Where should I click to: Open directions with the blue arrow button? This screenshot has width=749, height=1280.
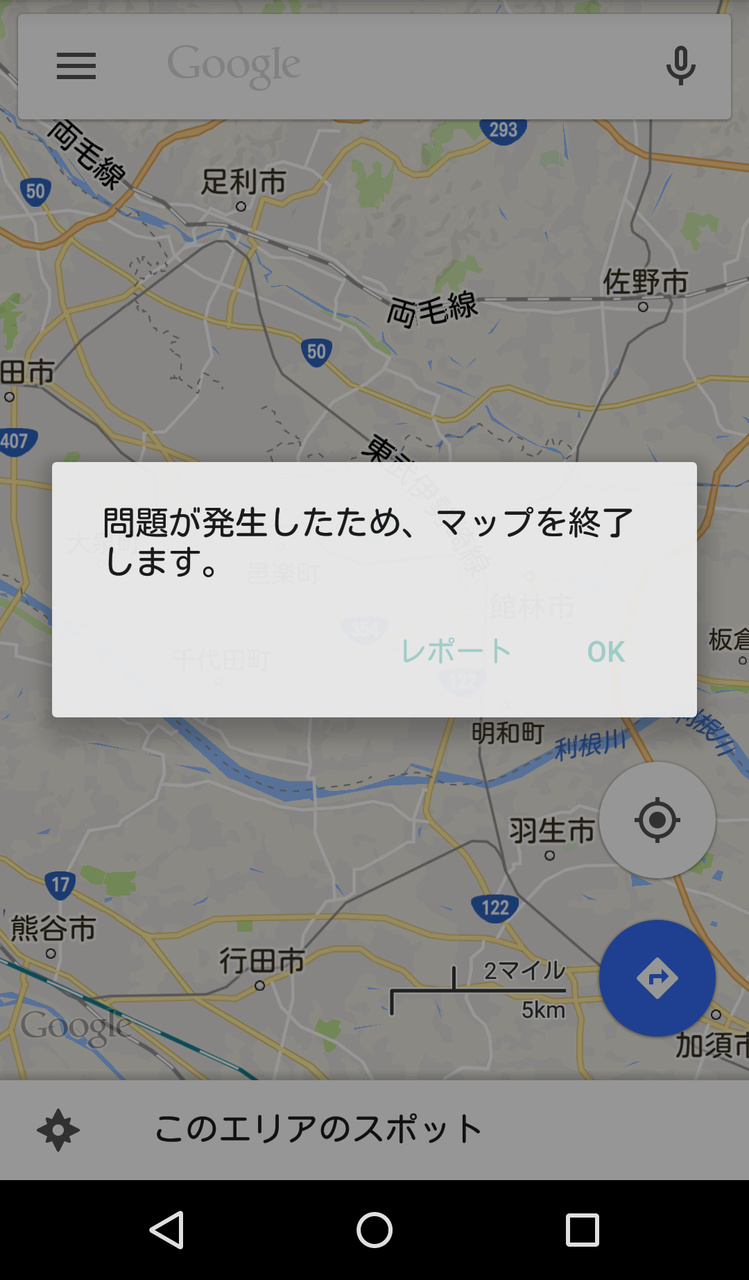pyautogui.click(x=657, y=978)
